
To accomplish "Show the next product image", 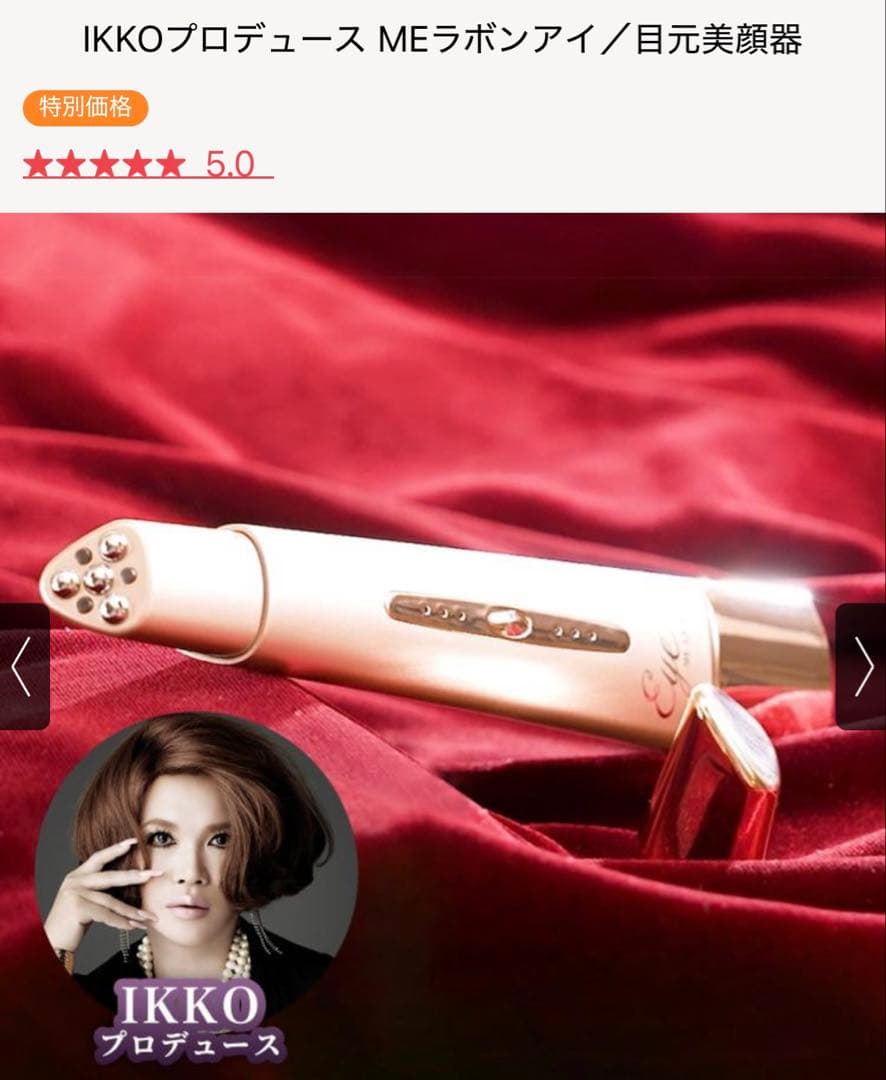I will point(861,666).
